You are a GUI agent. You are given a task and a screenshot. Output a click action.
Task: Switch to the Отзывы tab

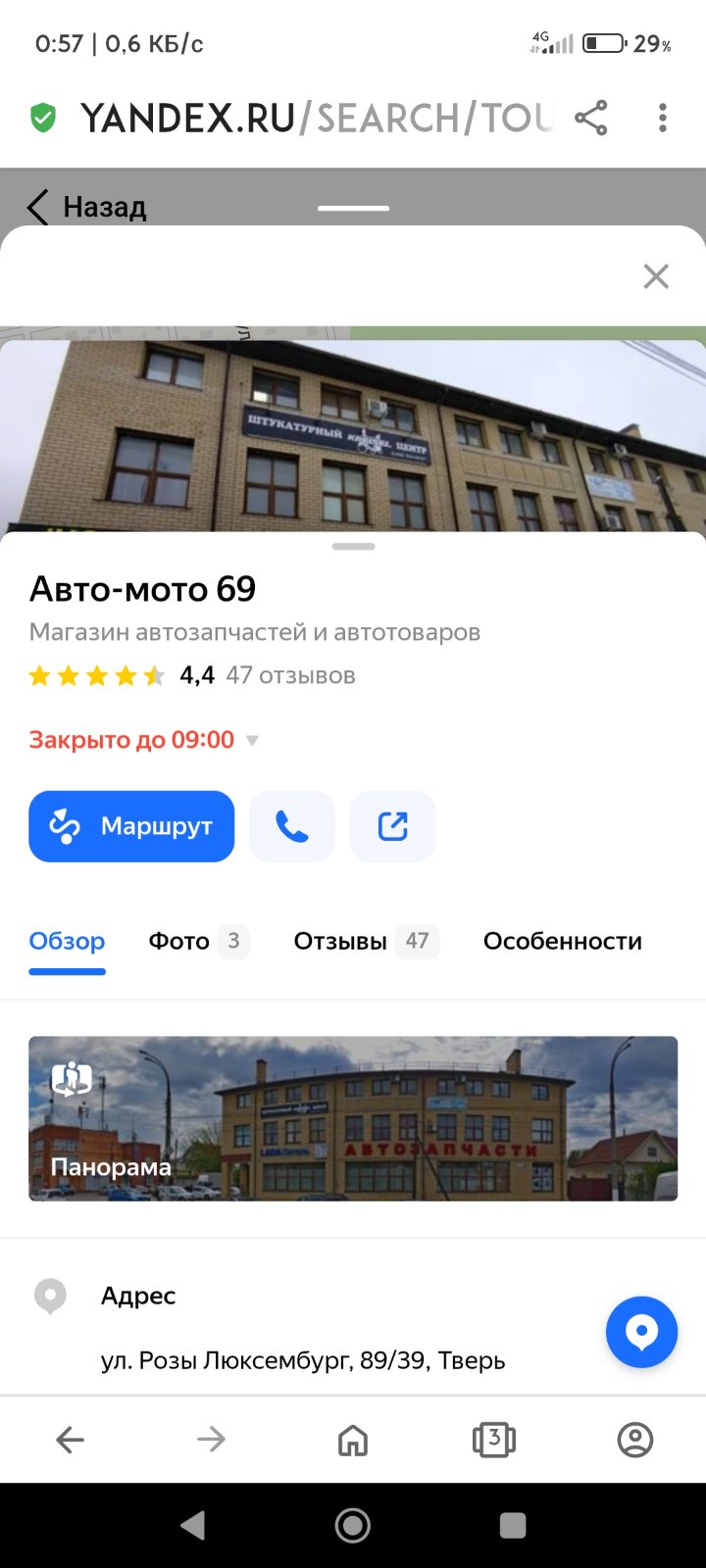366,941
